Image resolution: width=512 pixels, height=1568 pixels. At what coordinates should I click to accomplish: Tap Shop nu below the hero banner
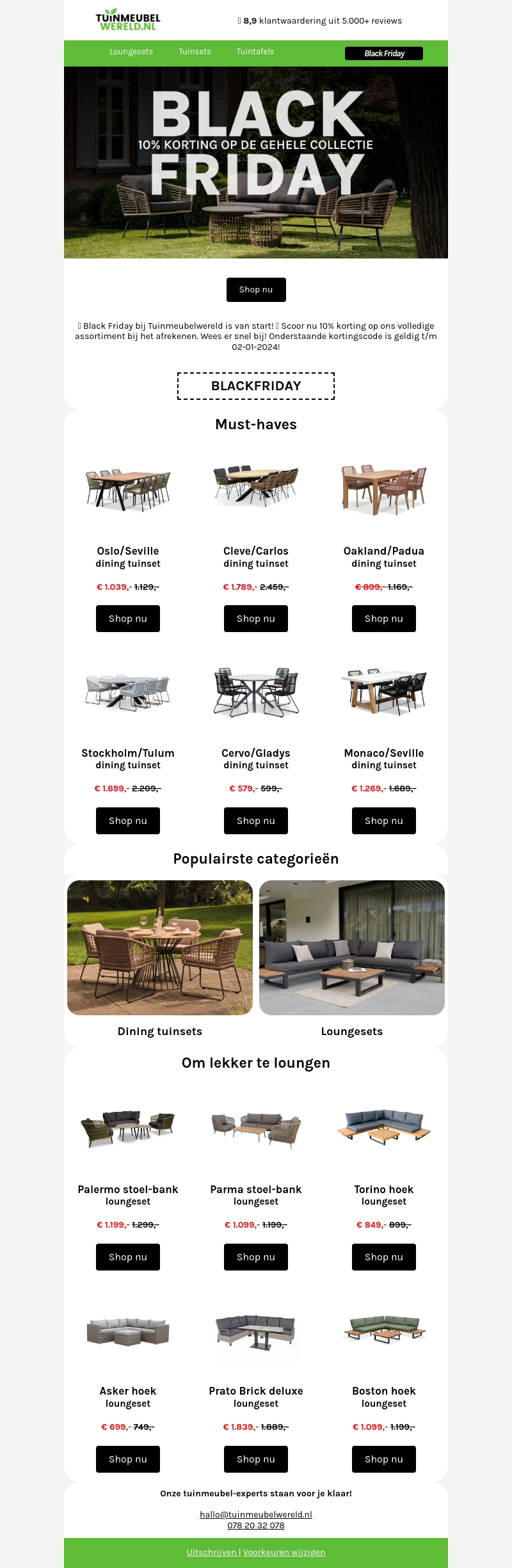click(256, 290)
